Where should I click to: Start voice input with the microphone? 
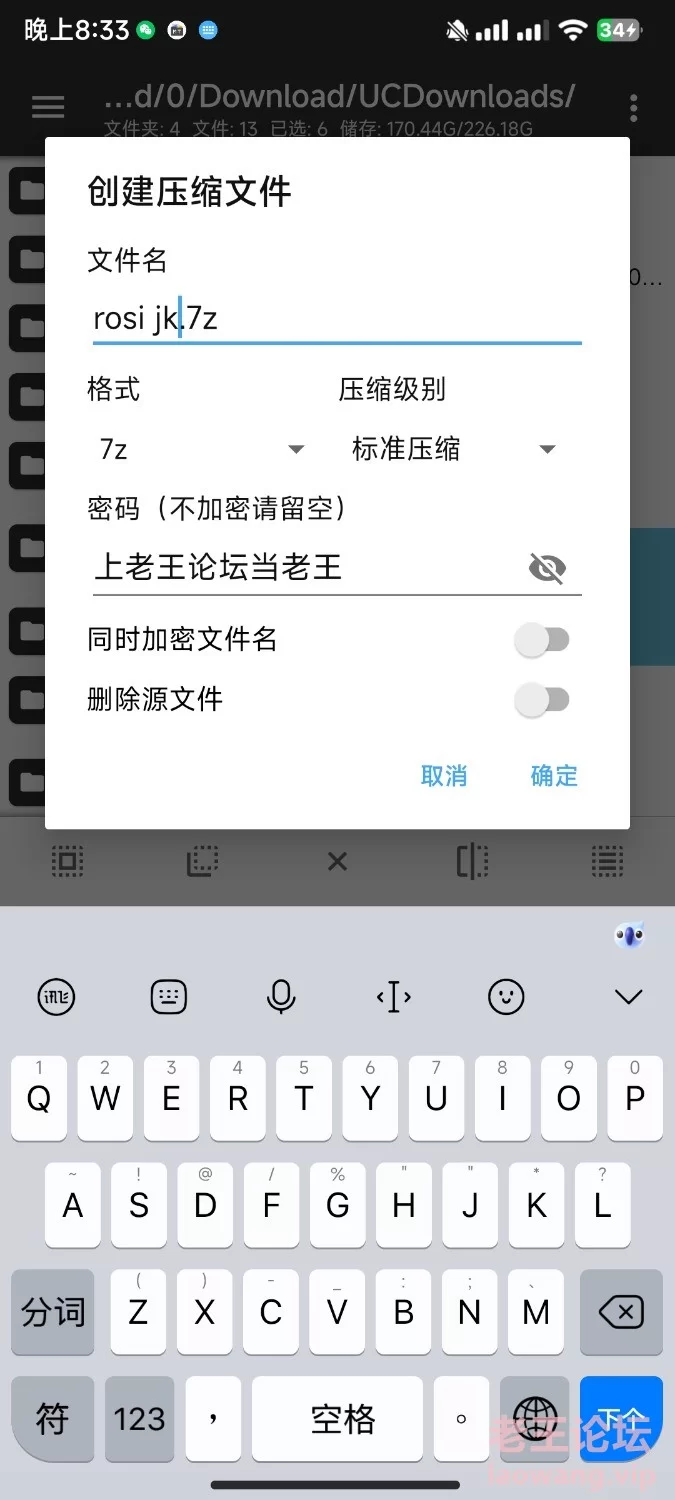point(281,996)
